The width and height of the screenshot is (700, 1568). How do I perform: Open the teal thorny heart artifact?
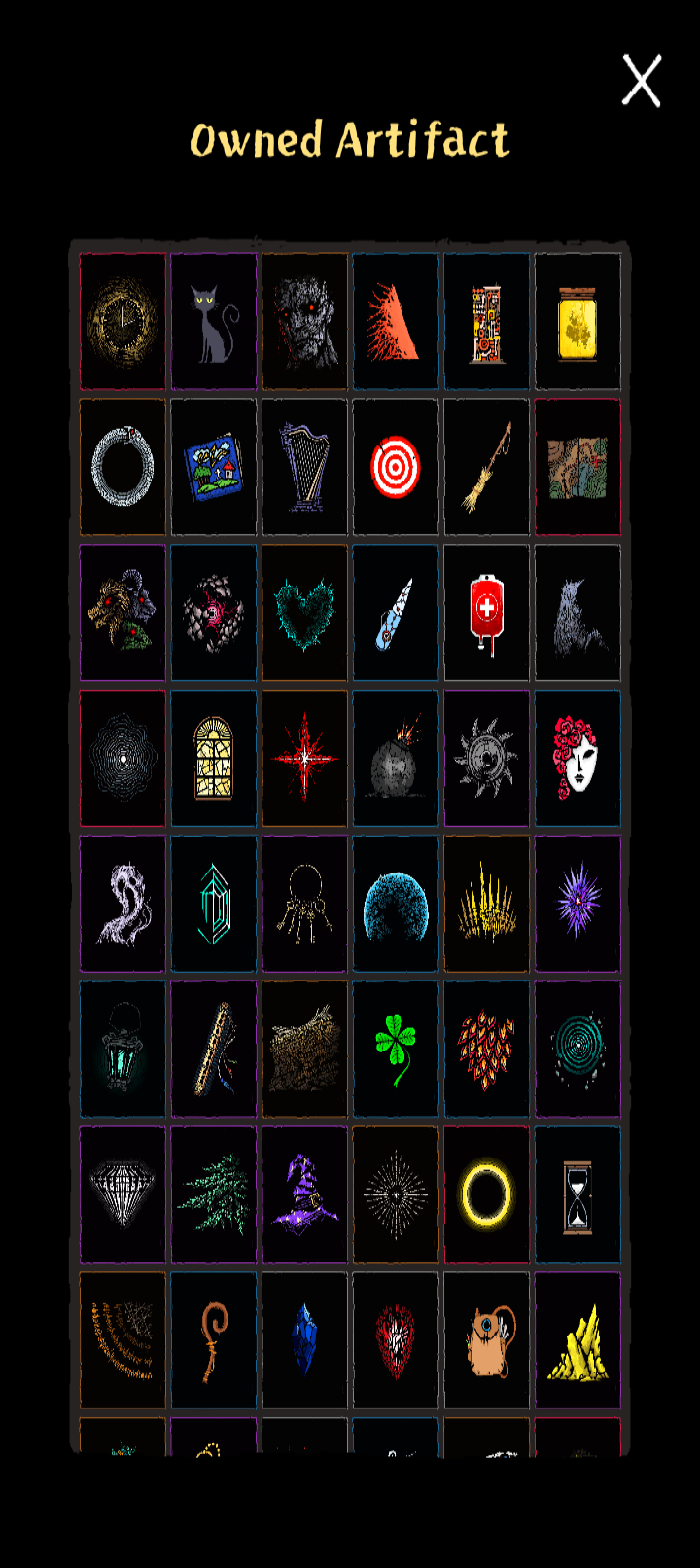pyautogui.click(x=304, y=613)
